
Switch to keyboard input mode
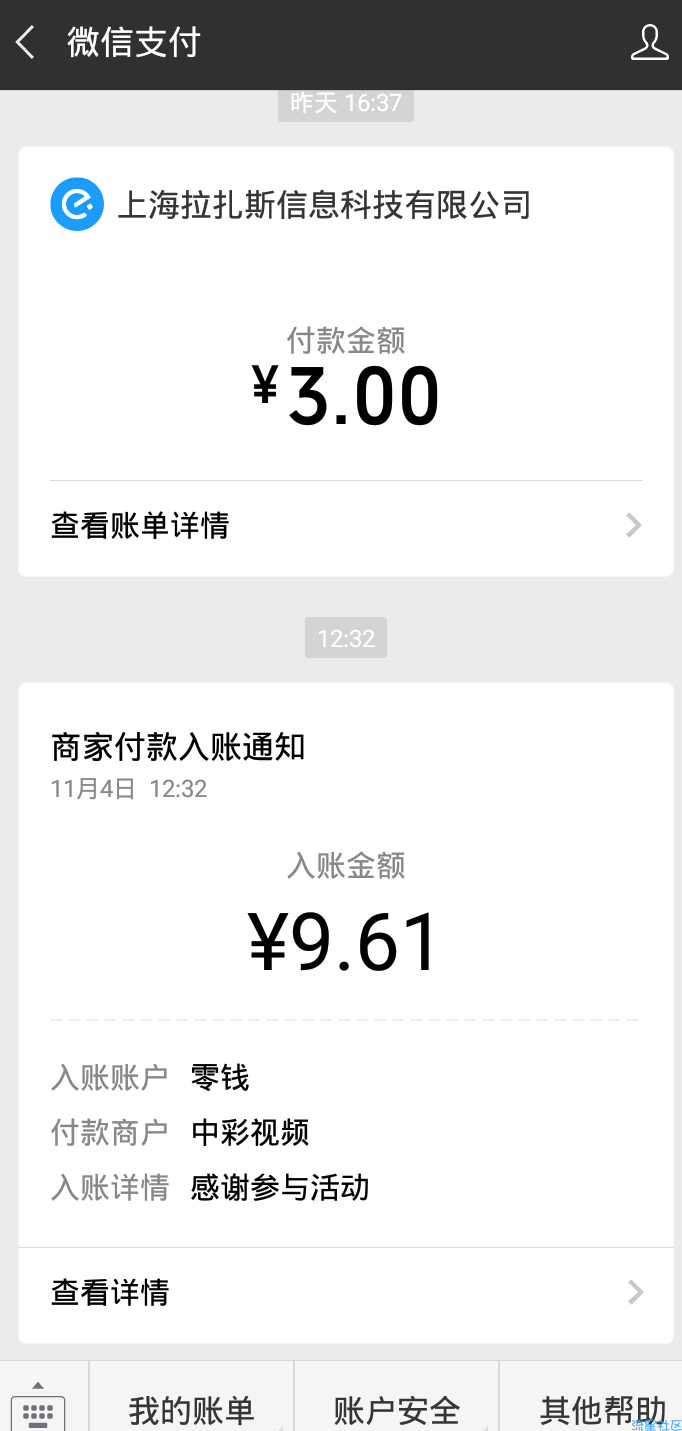(x=38, y=1406)
